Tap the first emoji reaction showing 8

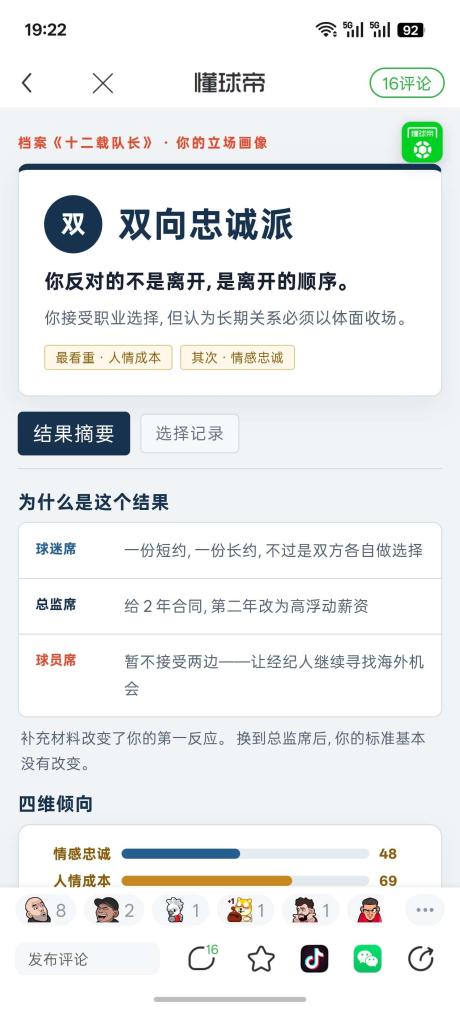click(46, 910)
